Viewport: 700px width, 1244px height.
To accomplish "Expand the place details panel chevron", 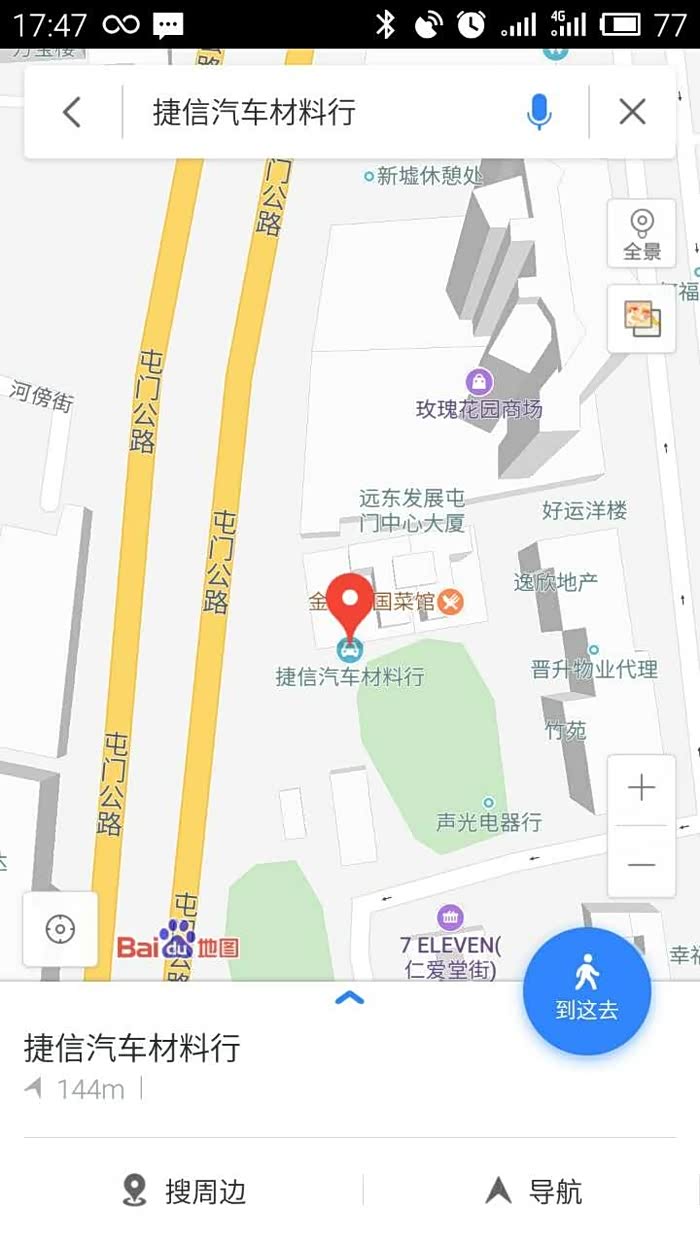I will (x=350, y=997).
